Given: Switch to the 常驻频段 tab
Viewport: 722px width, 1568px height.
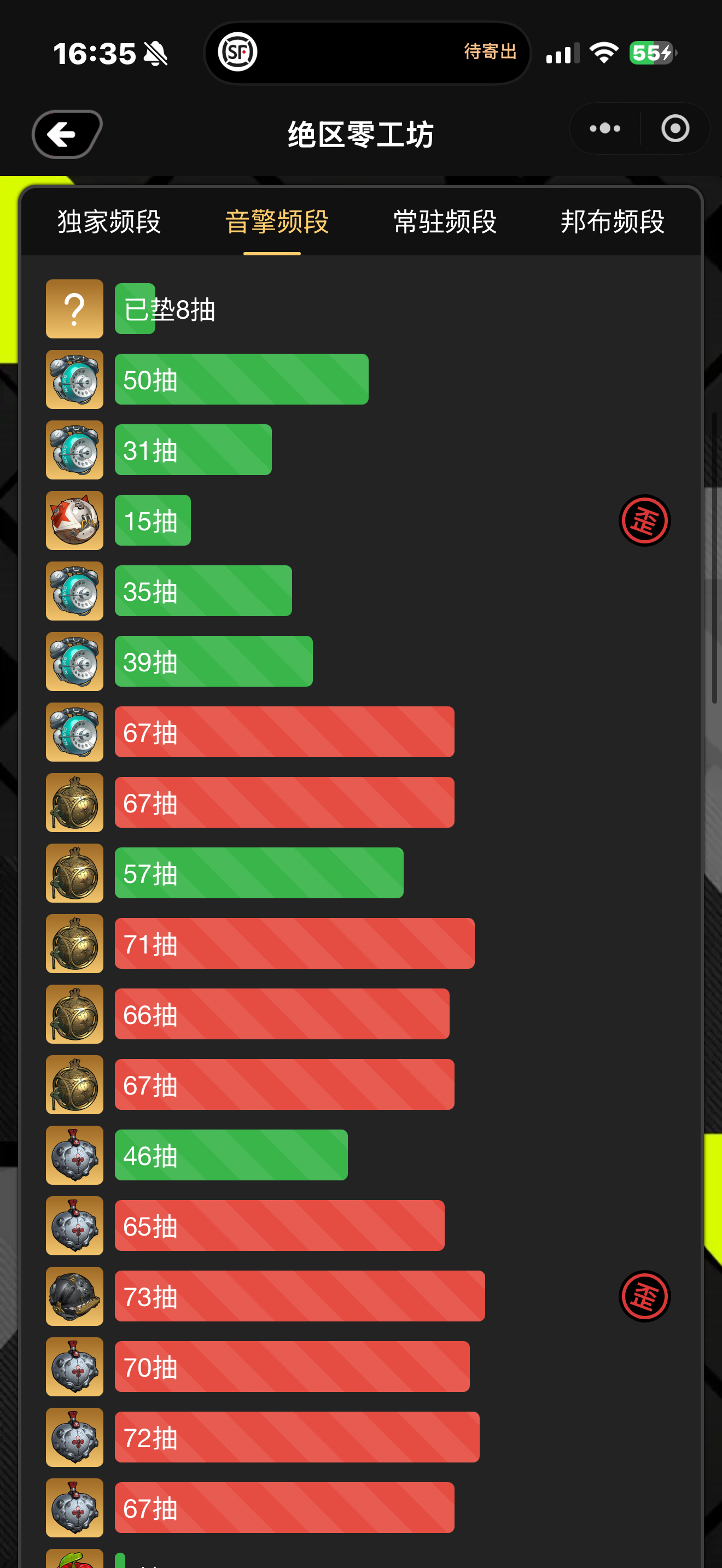Looking at the screenshot, I should click(x=444, y=221).
